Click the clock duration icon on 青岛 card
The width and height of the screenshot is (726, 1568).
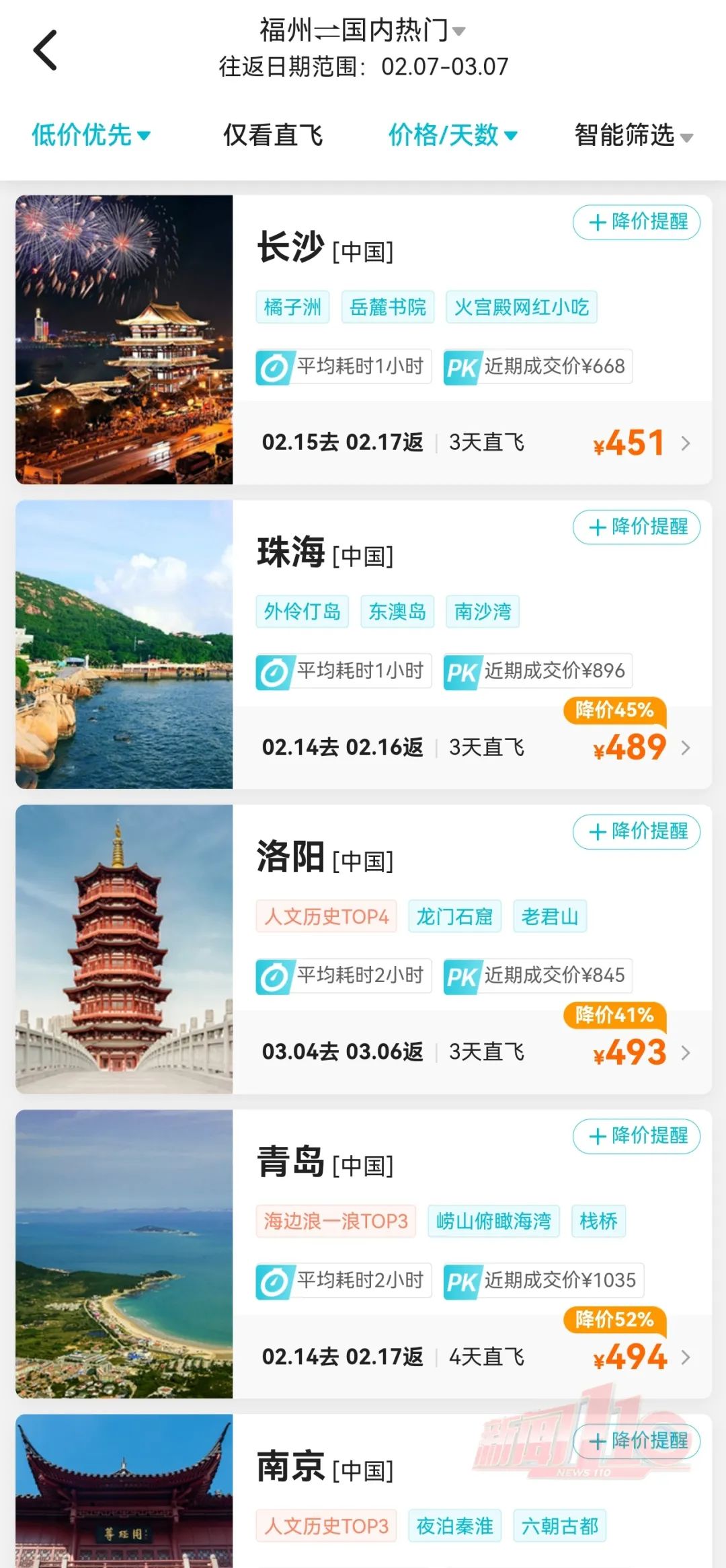pos(278,1281)
